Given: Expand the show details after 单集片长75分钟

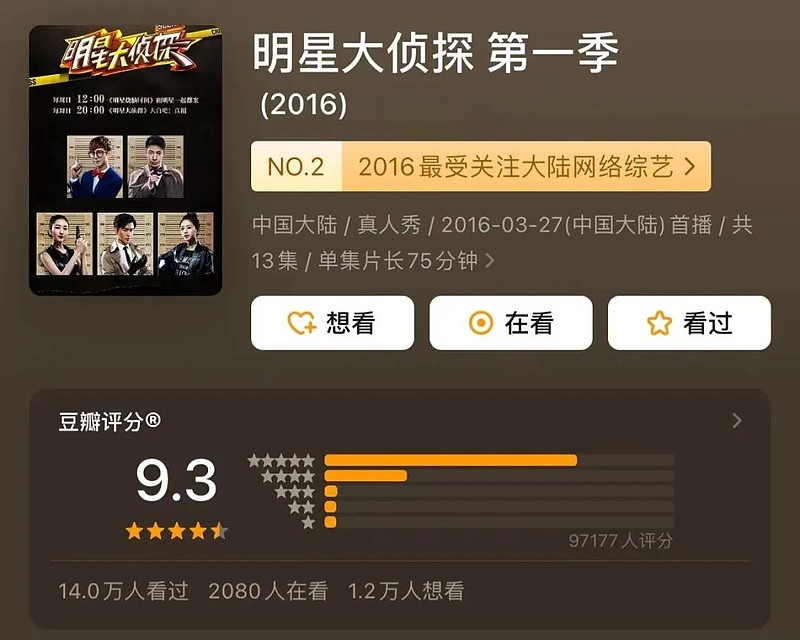Looking at the screenshot, I should (490, 261).
